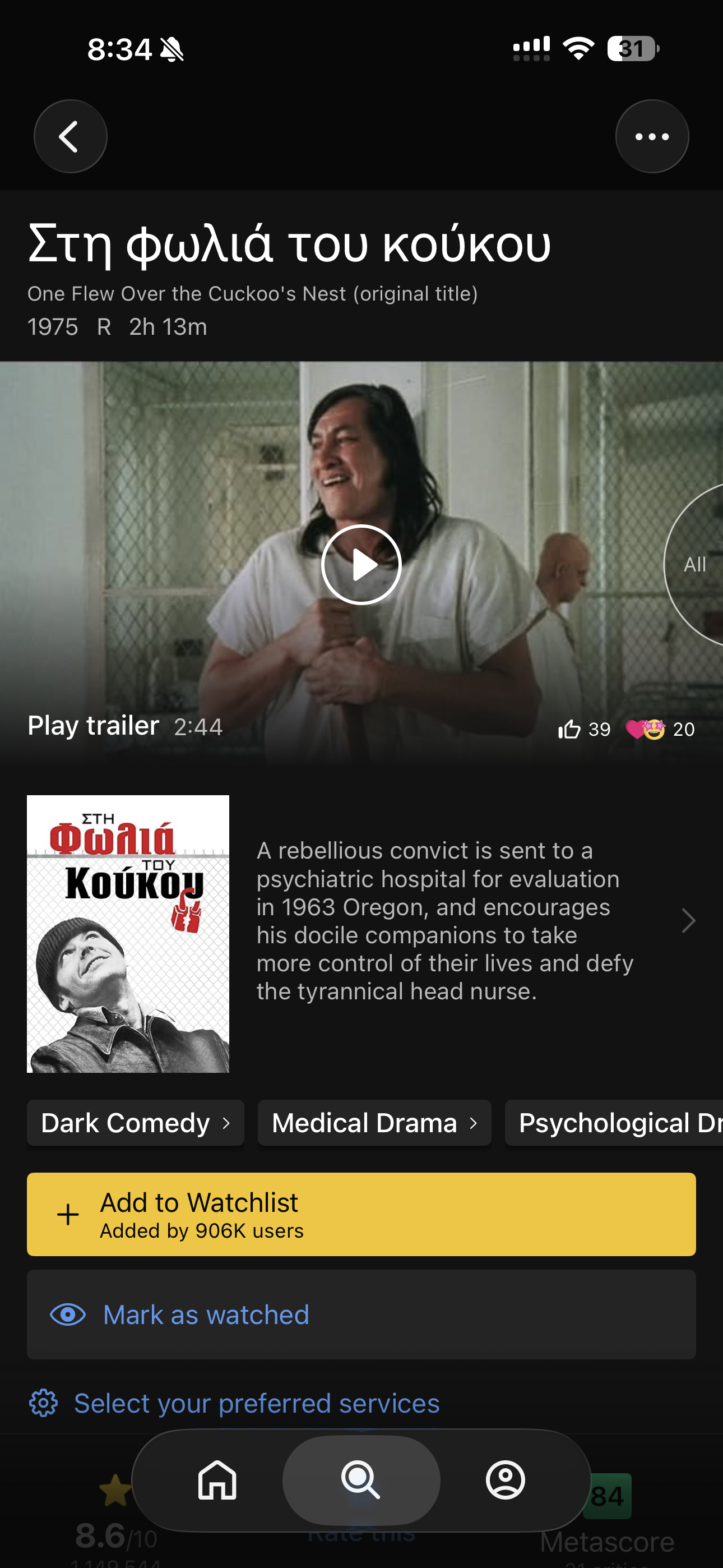This screenshot has height=1568, width=723.
Task: Open All videos and photos
Action: coord(695,565)
